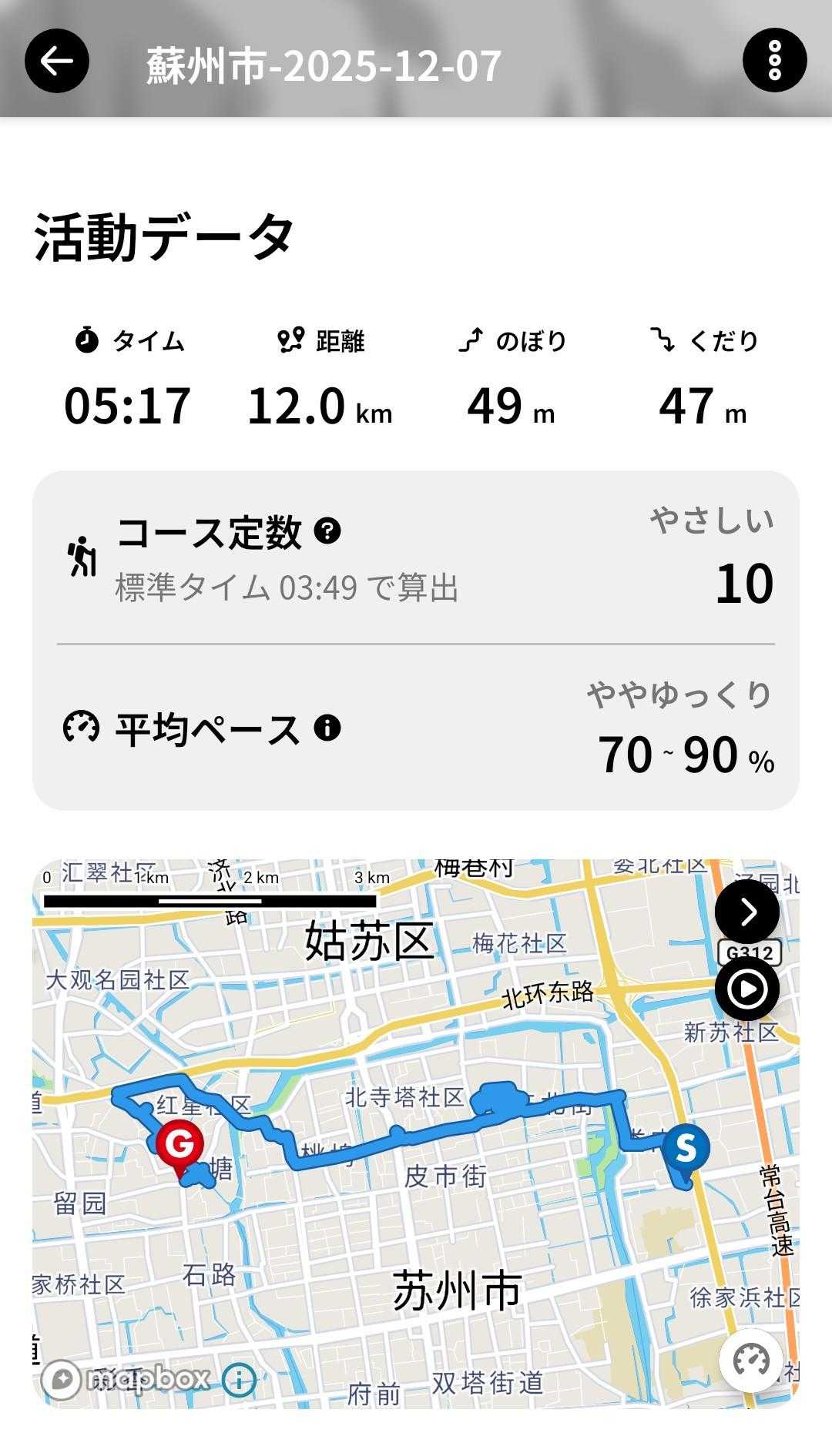Expand the map with the arrow button
The width and height of the screenshot is (832, 1456).
[746, 912]
